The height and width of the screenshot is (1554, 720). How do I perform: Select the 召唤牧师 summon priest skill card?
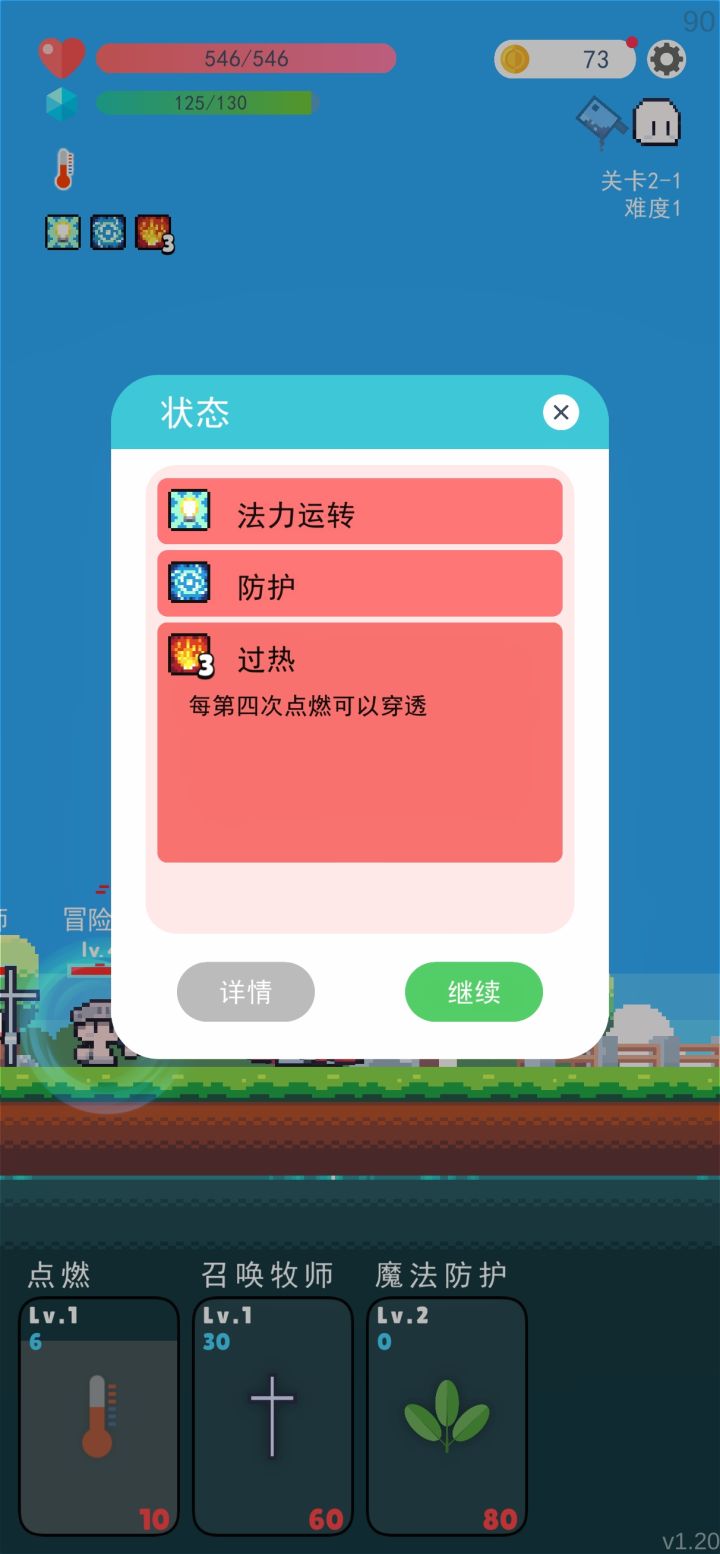pos(272,1415)
